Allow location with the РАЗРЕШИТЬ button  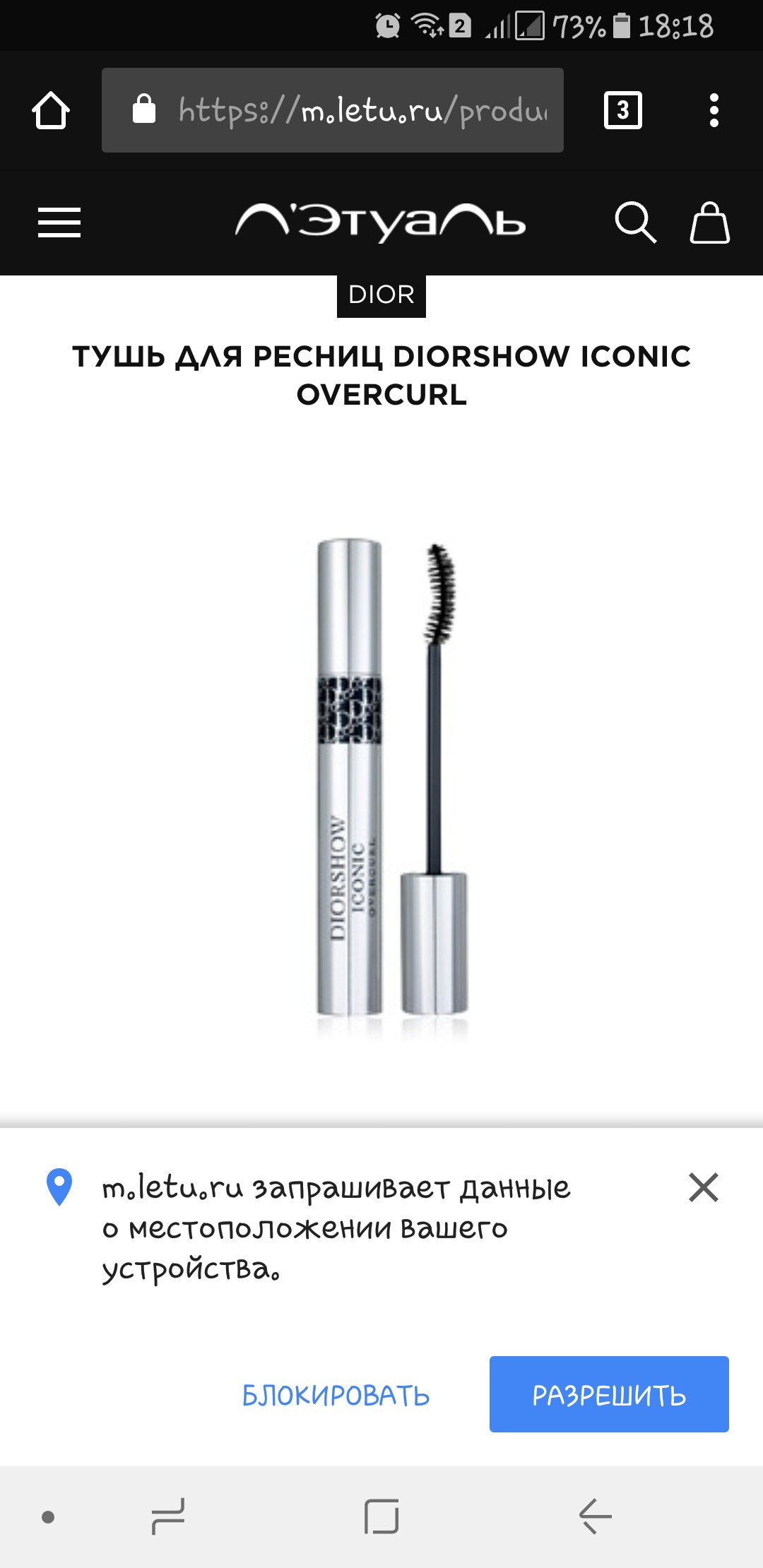click(609, 1394)
